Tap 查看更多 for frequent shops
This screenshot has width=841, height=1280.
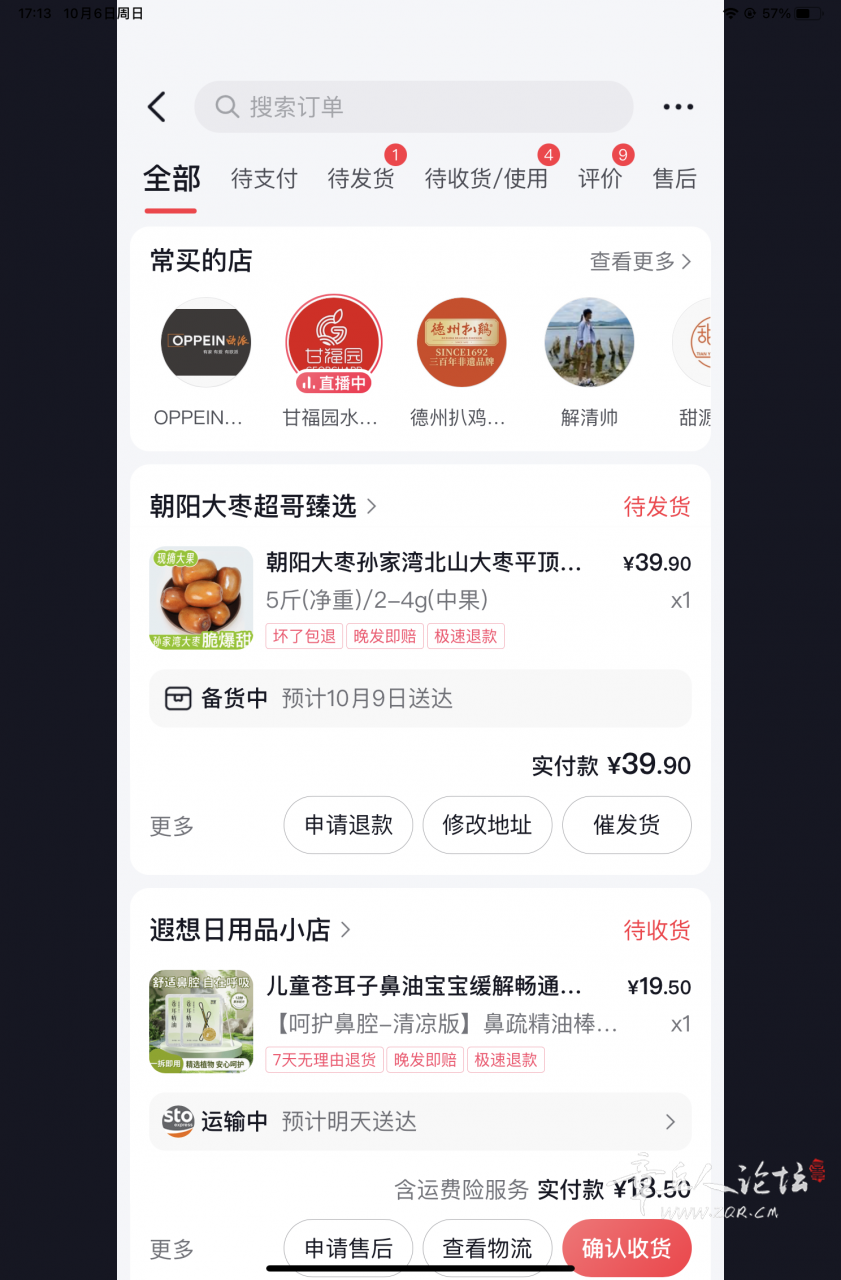point(640,262)
